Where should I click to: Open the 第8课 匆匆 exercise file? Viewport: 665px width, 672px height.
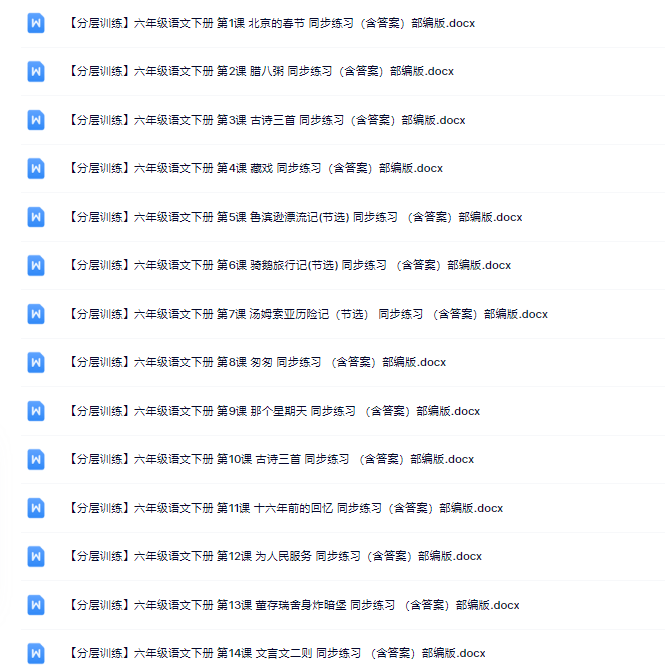click(x=257, y=362)
